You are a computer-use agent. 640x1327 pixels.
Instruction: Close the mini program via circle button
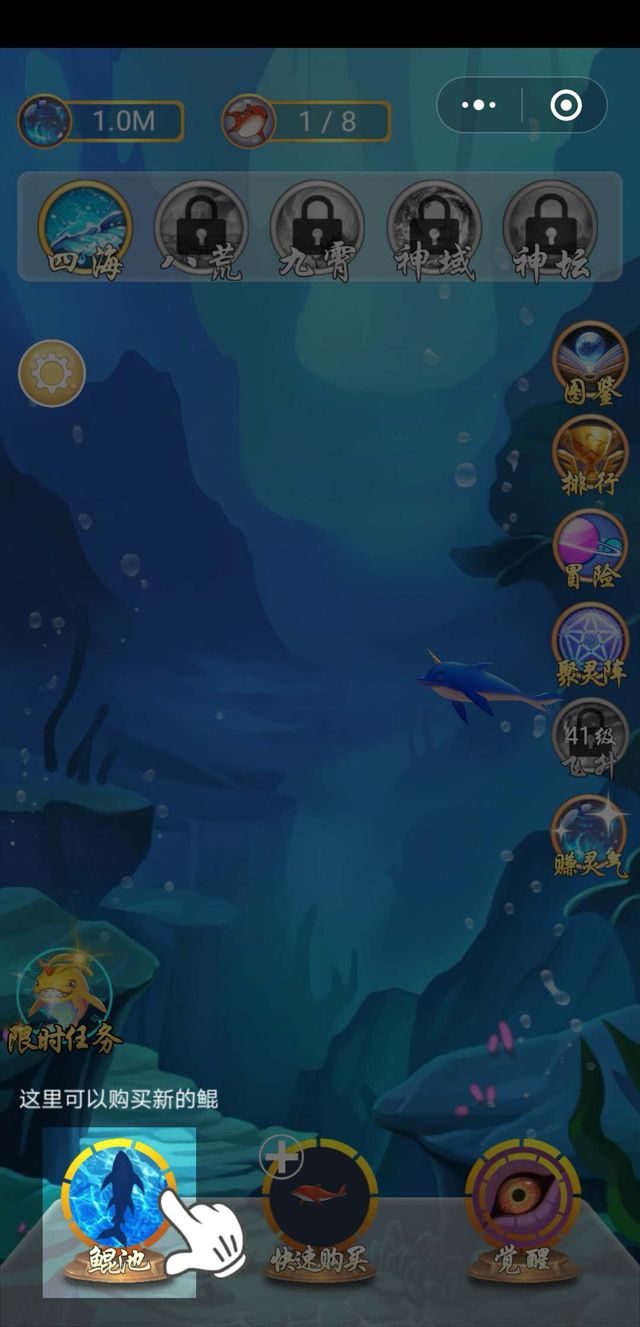565,105
